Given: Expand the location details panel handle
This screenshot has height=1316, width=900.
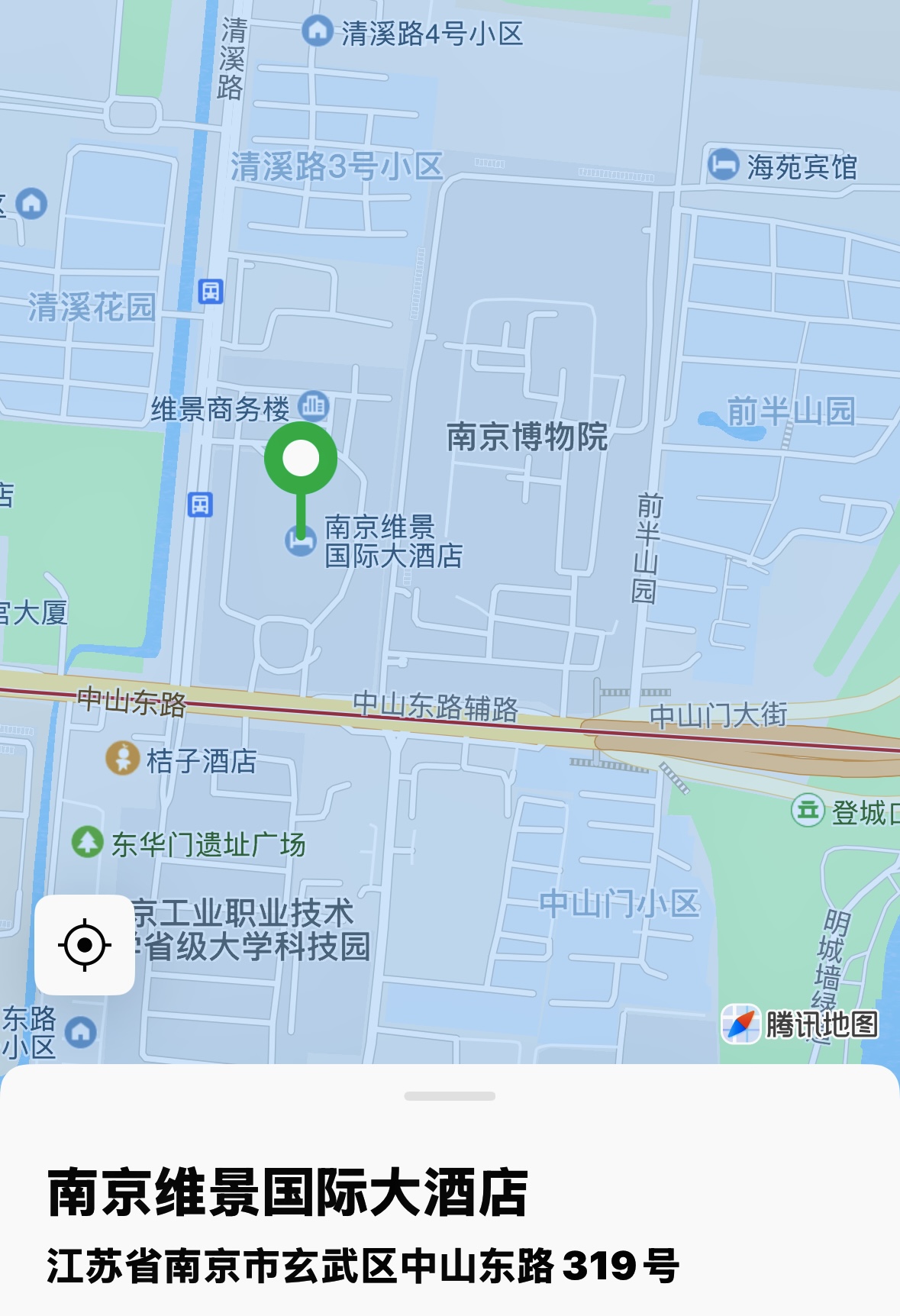Looking at the screenshot, I should (450, 1096).
